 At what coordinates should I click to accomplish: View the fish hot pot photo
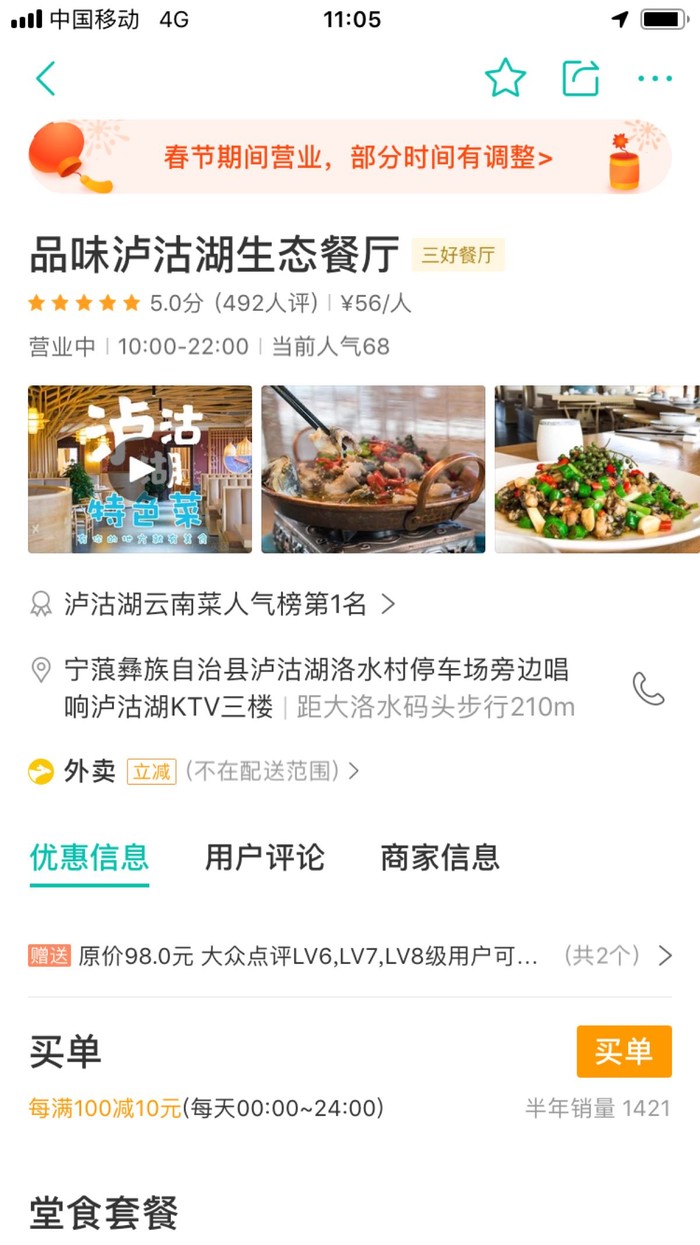[x=373, y=469]
